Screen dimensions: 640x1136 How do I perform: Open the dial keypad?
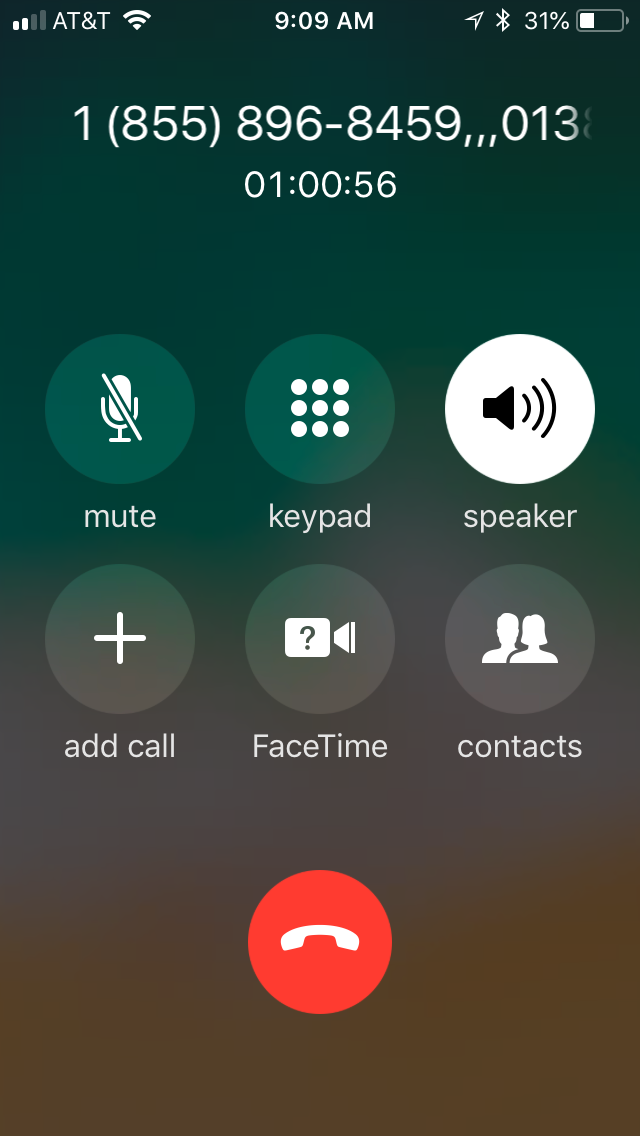[320, 409]
